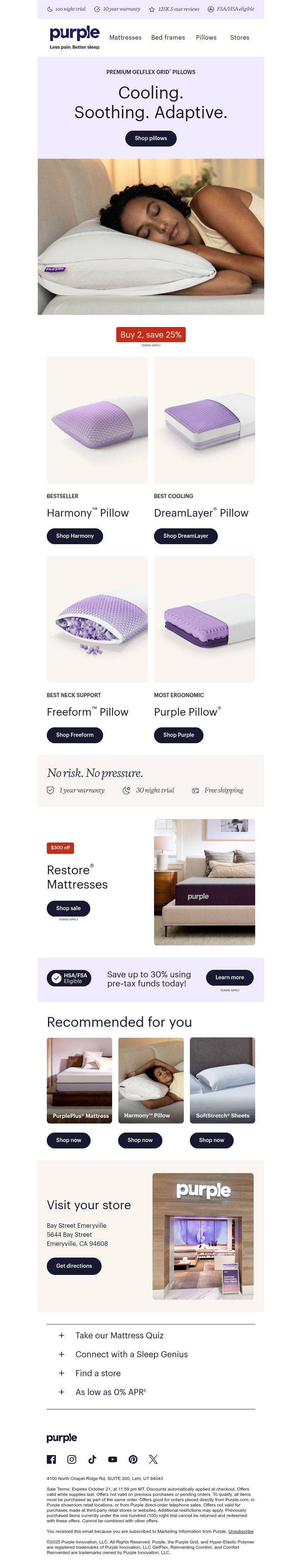Tap Shop sale for Restore Mattresses
Image resolution: width=302 pixels, height=1568 pixels.
point(68,908)
